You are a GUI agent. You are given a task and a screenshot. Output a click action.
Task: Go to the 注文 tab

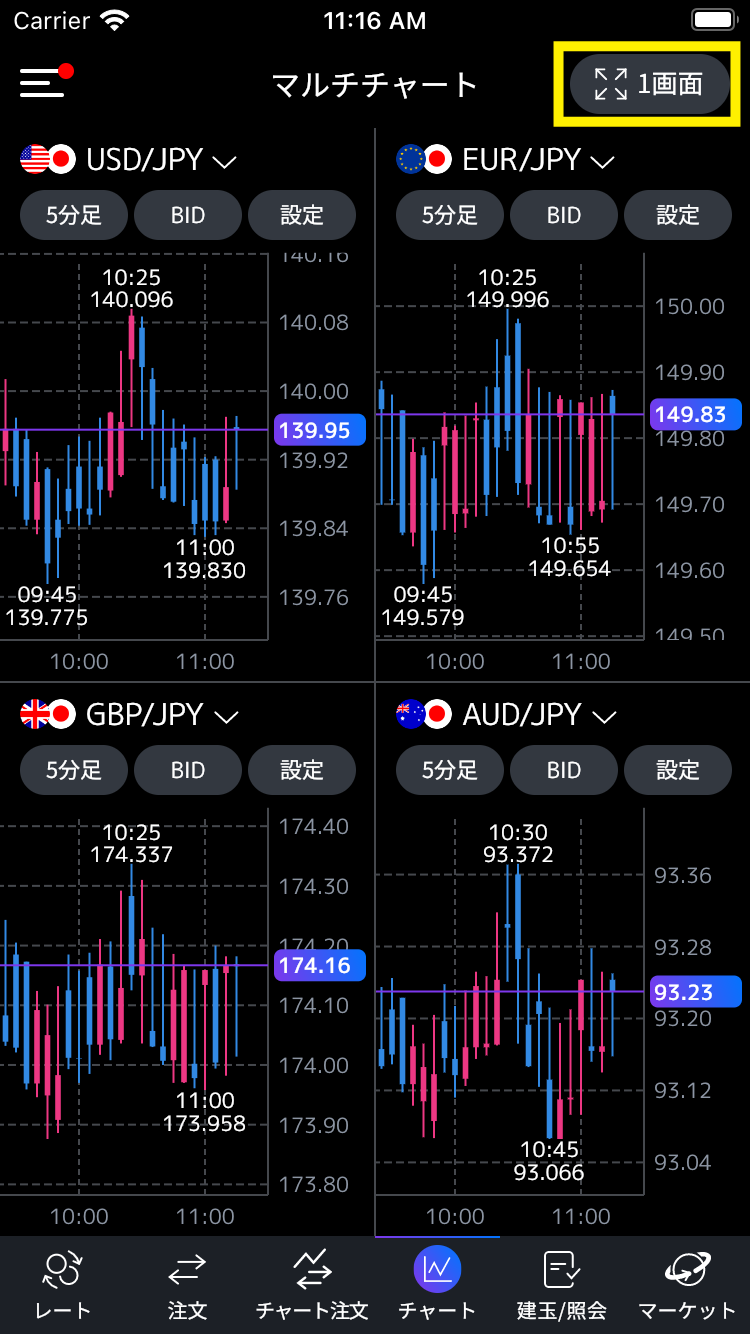tap(187, 1285)
